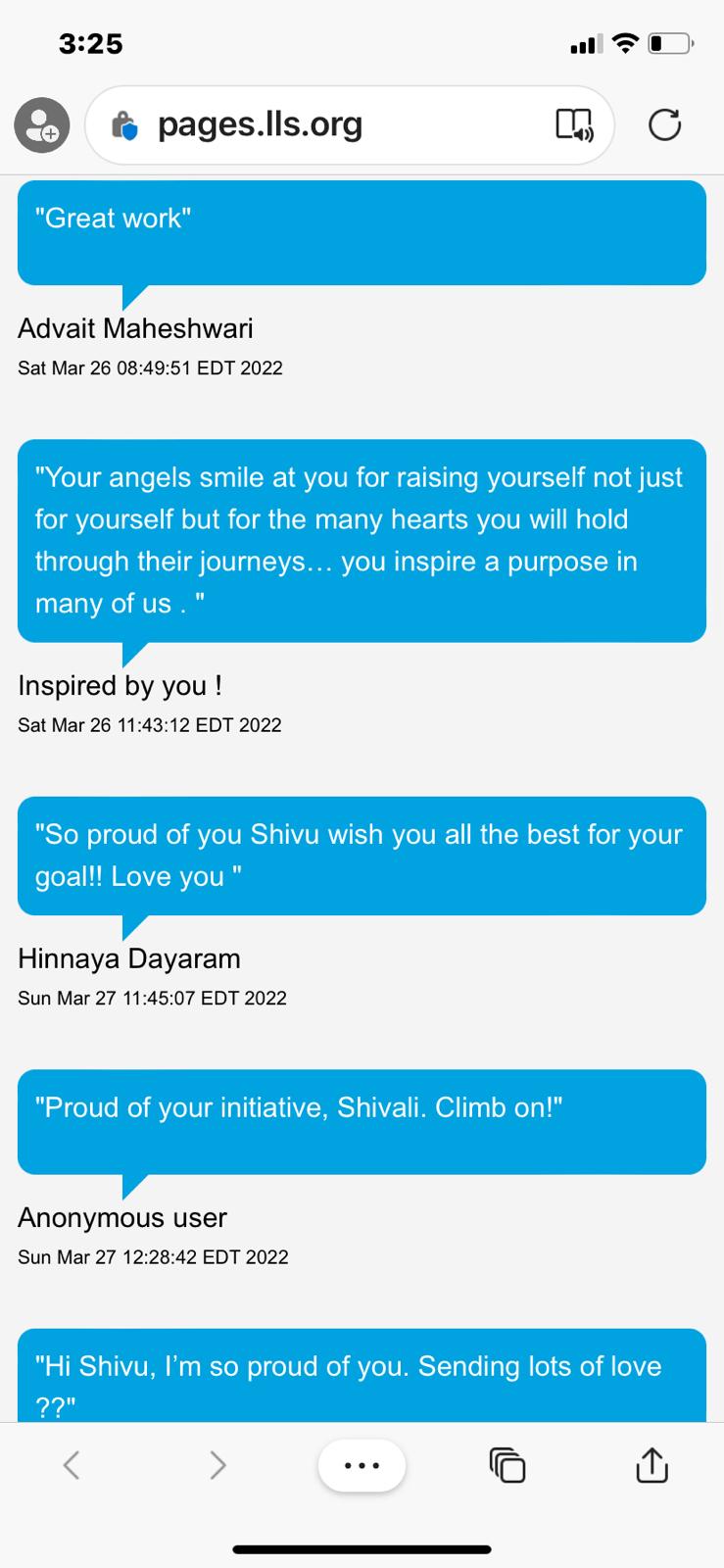The width and height of the screenshot is (724, 1568).
Task: Open the profile account icon
Action: pos(41,125)
